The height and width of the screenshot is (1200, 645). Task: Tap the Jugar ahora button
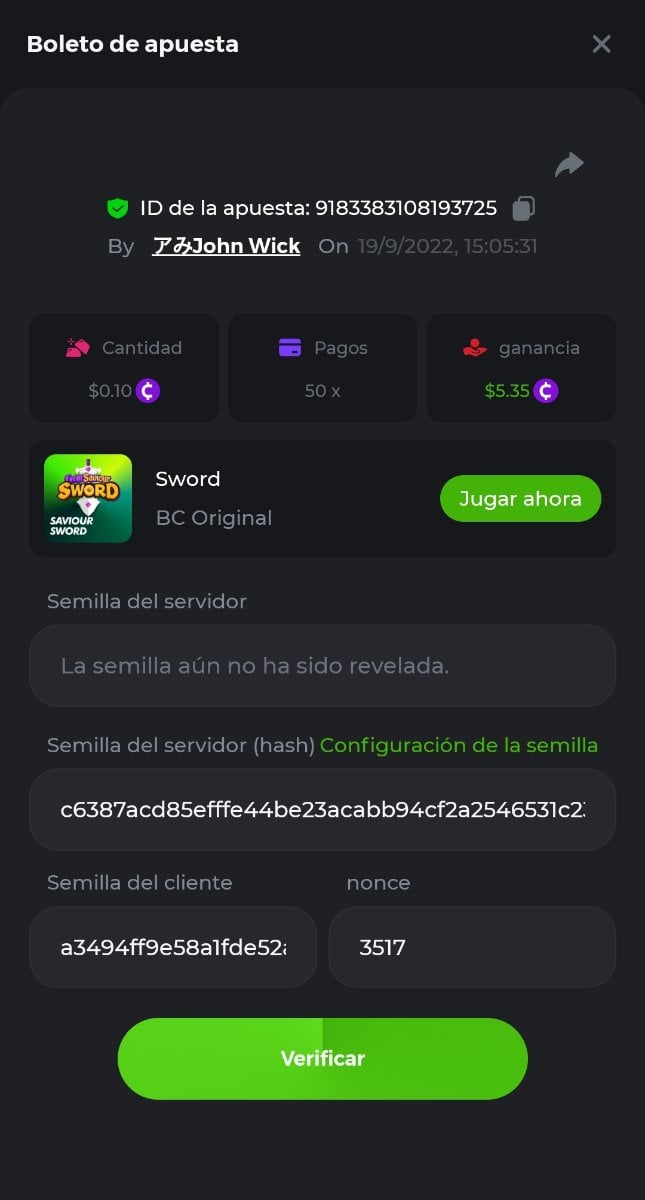(x=520, y=498)
